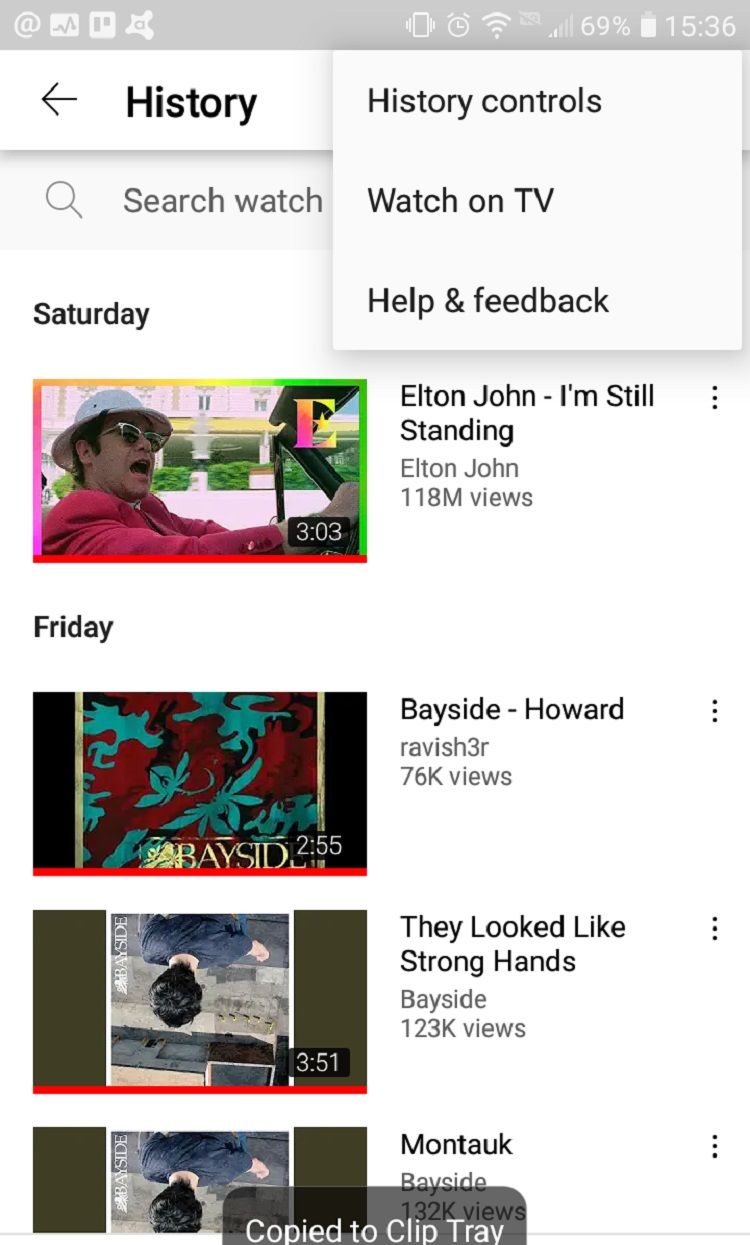750x1245 pixels.
Task: Open Help & feedback
Action: (x=488, y=301)
